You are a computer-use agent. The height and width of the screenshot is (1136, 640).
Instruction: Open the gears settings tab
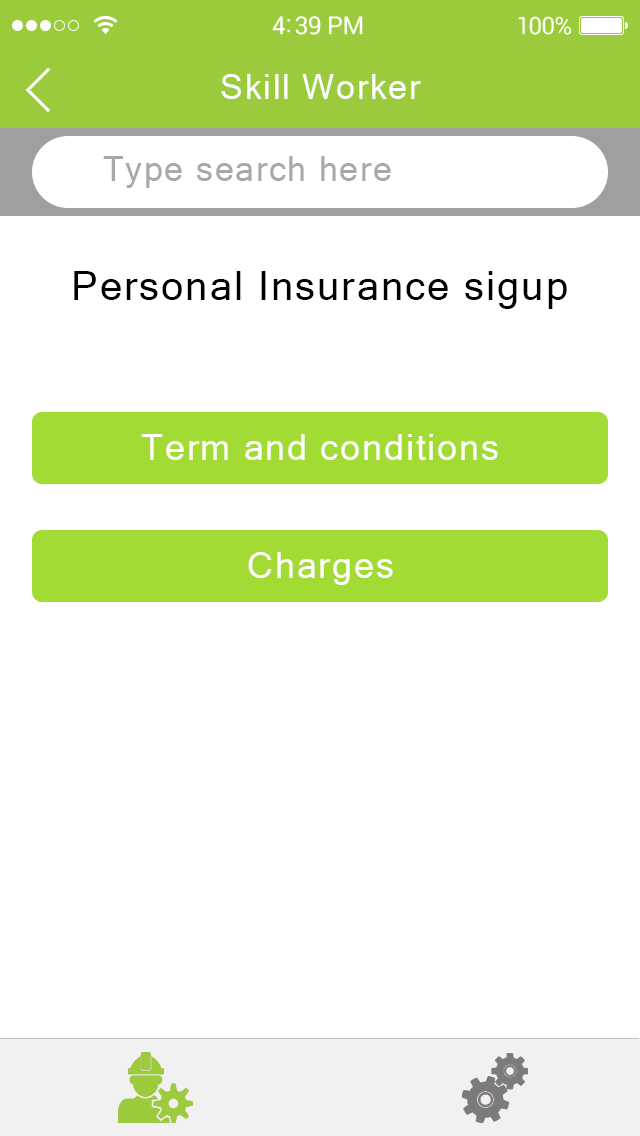pyautogui.click(x=494, y=1088)
